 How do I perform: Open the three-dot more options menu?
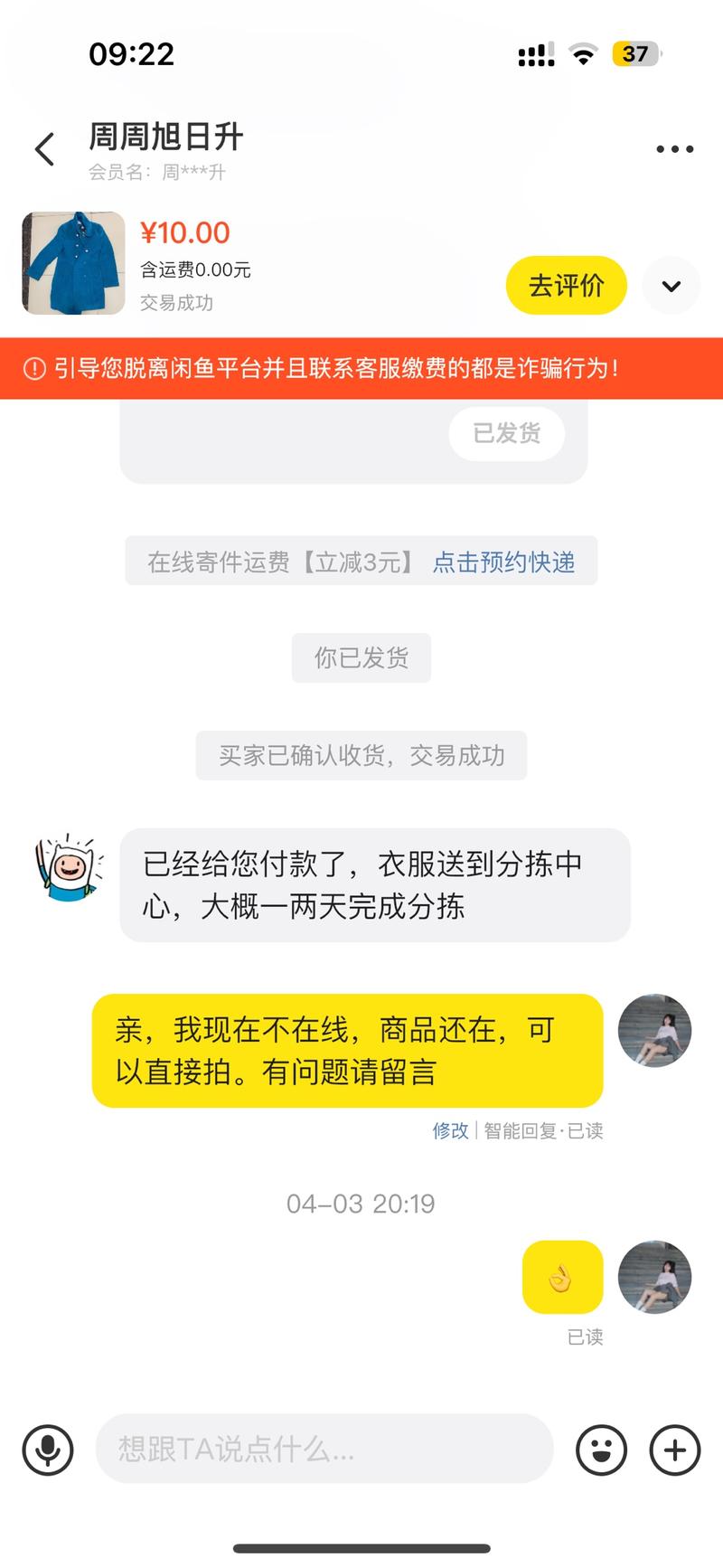pyautogui.click(x=672, y=148)
